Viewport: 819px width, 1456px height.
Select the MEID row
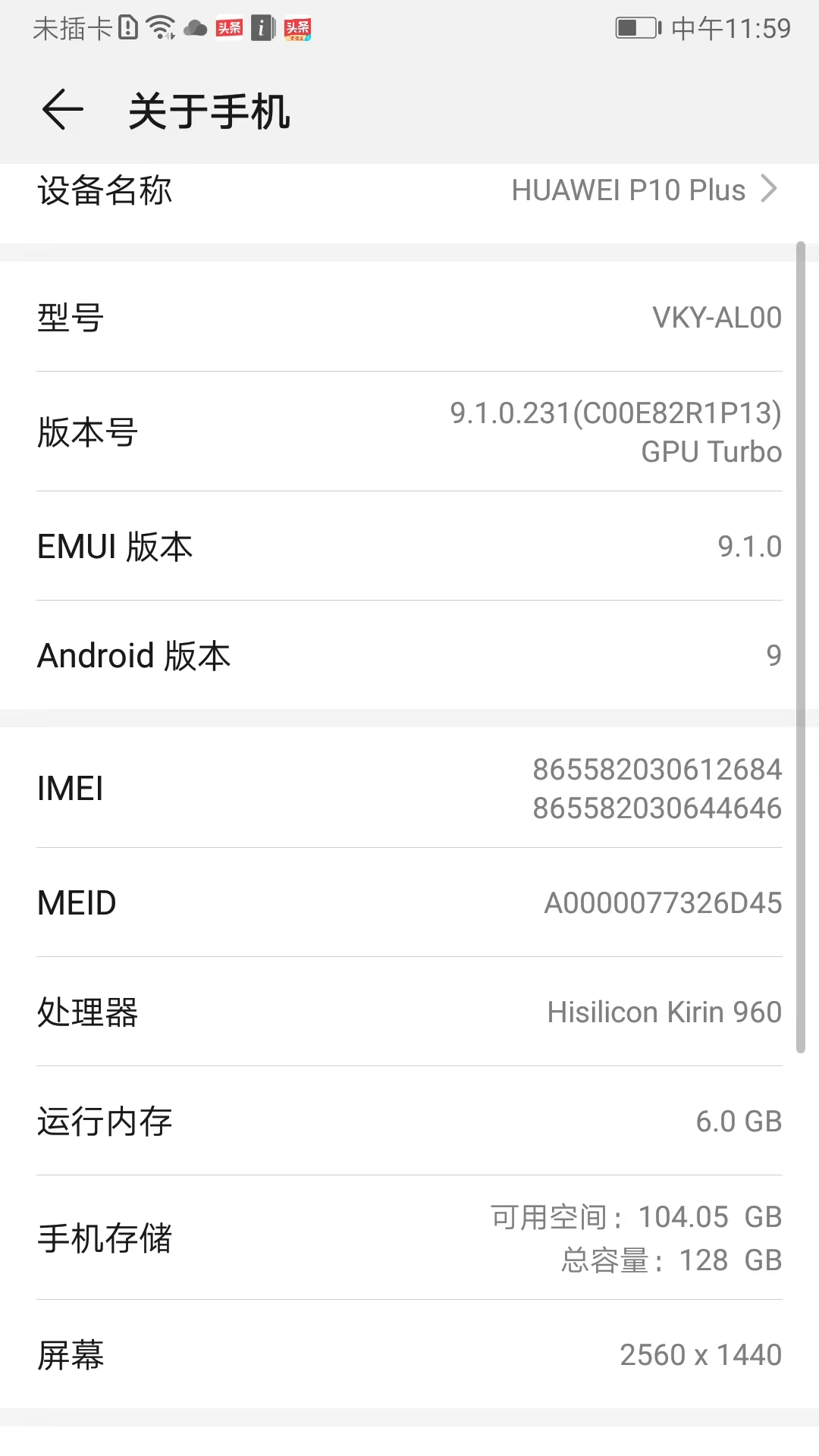409,902
